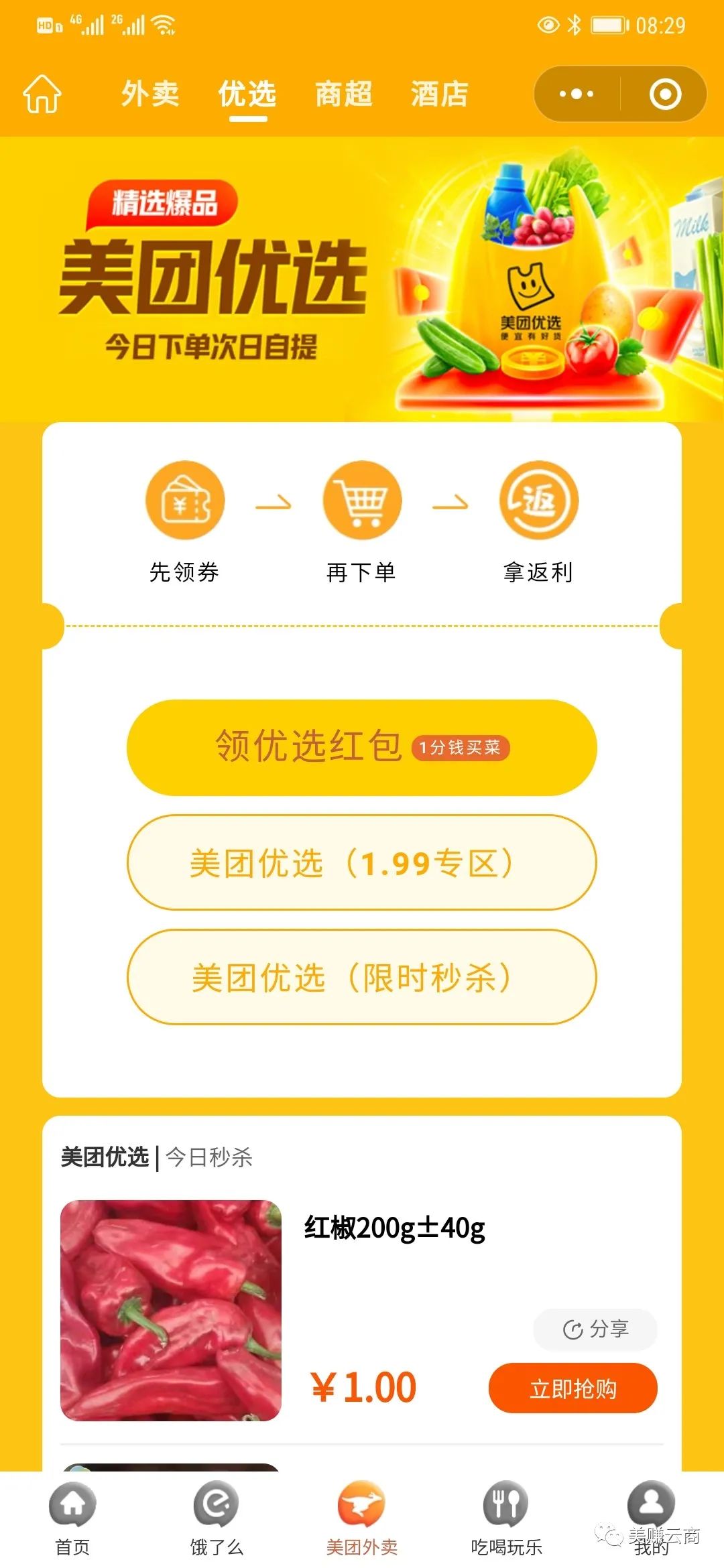Open 美团优选 限时秒杀
The height and width of the screenshot is (1568, 724).
coord(362,978)
